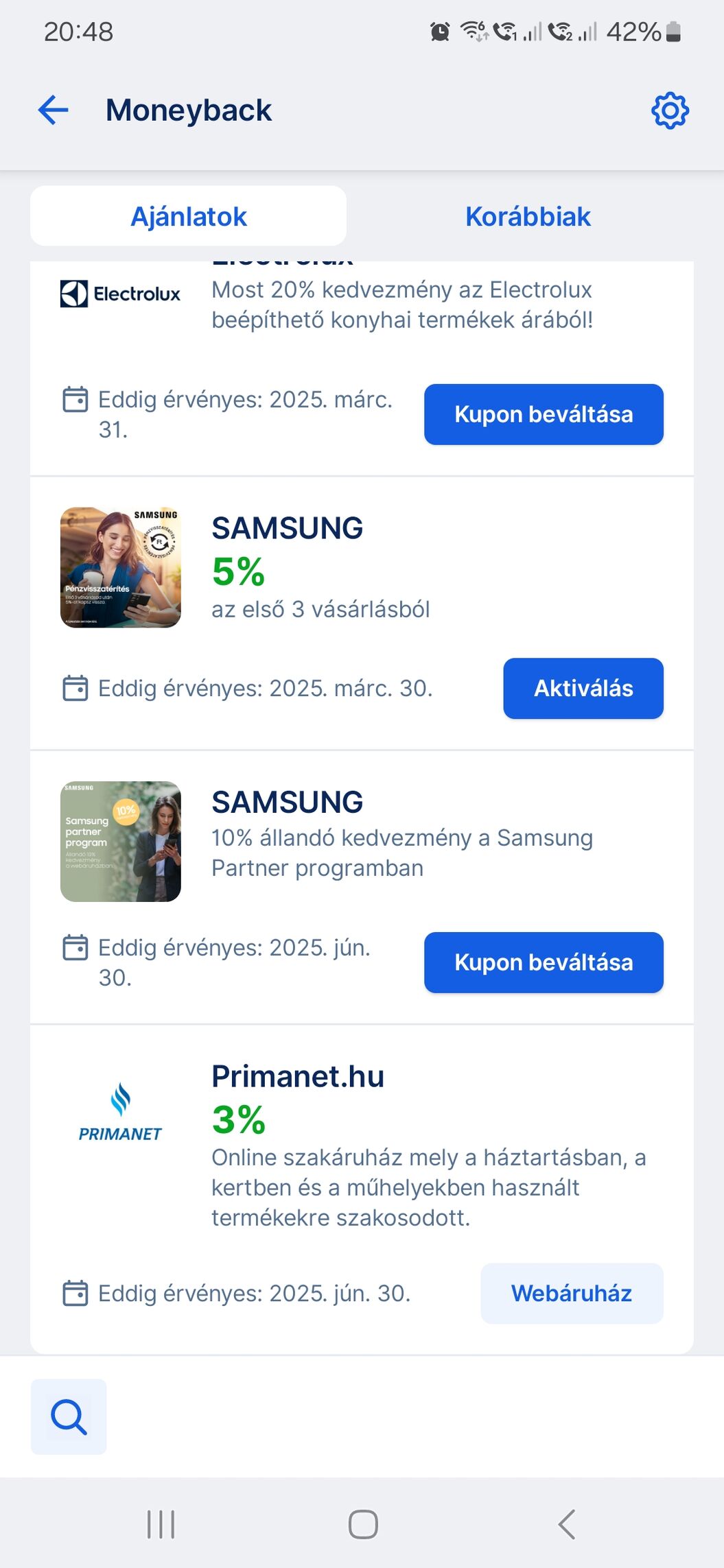Redeem the Samsung Partner program coupon
Image resolution: width=724 pixels, height=1568 pixels.
pyautogui.click(x=544, y=962)
